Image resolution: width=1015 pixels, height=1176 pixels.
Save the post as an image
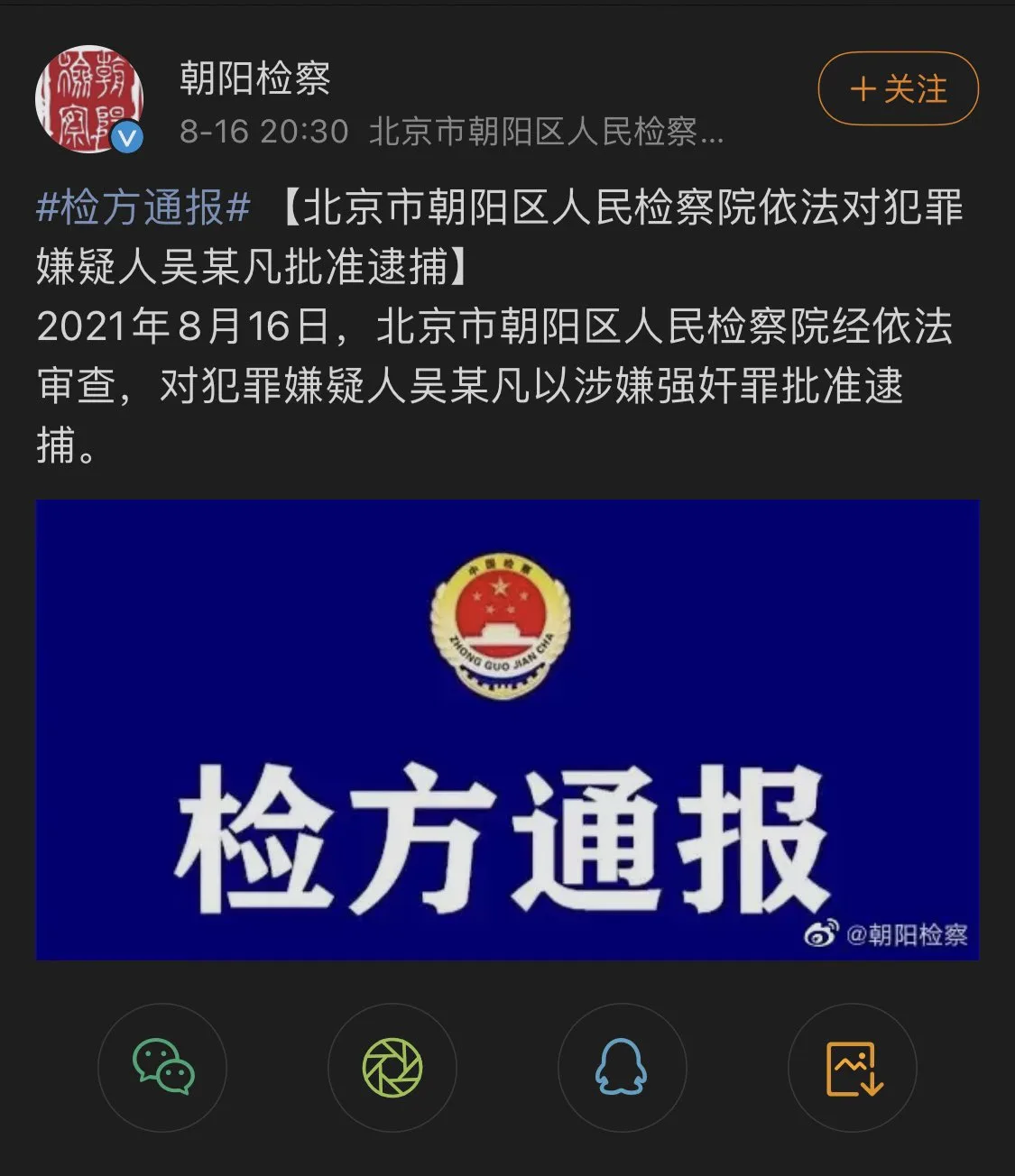pyautogui.click(x=853, y=1068)
